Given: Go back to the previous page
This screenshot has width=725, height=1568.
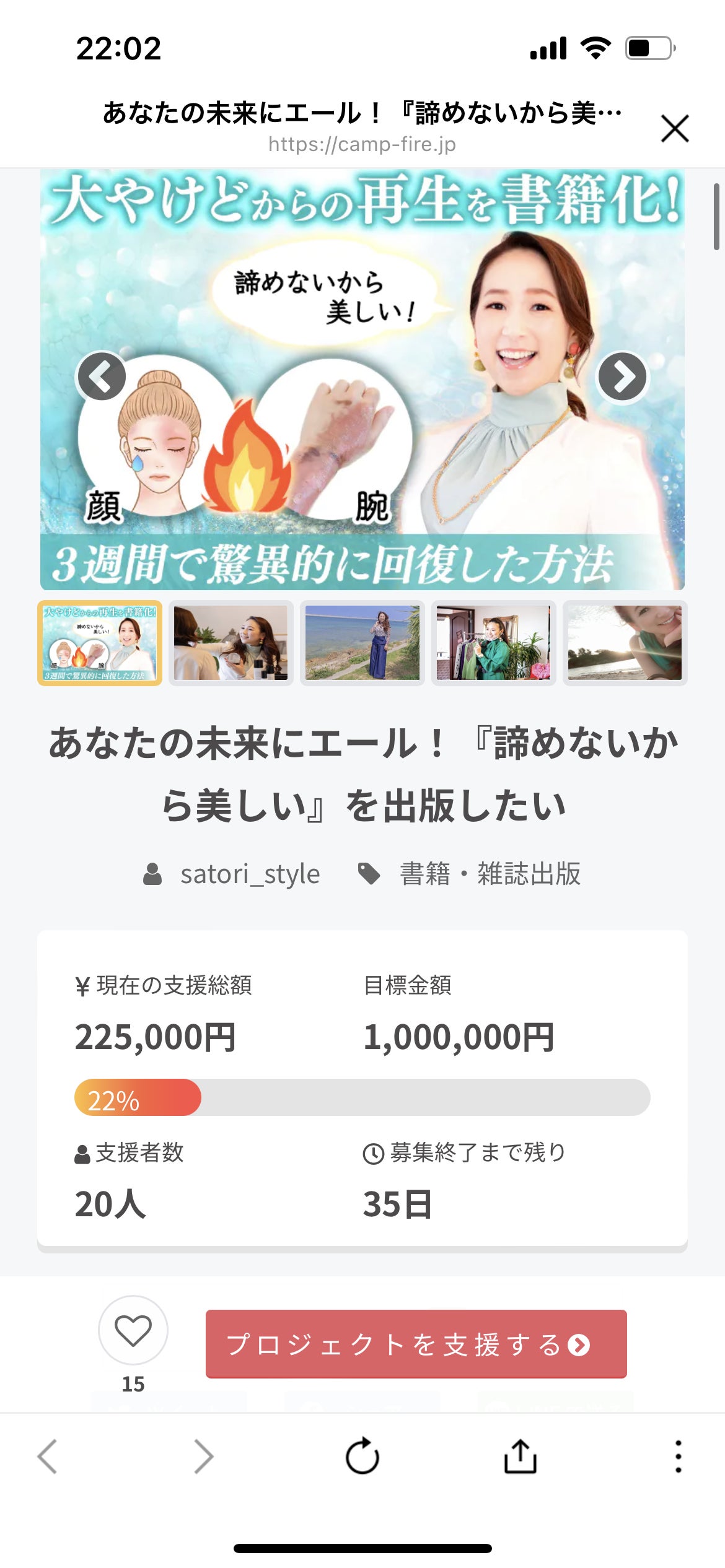Looking at the screenshot, I should [48, 1455].
